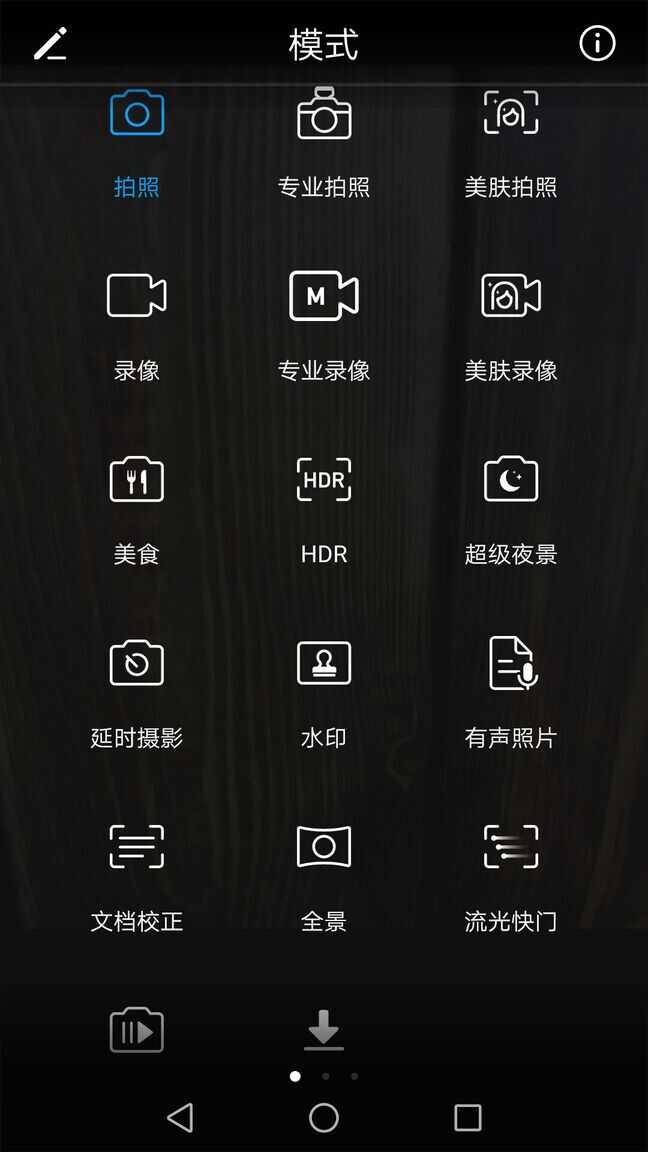Return to the home screen

coord(324,1117)
